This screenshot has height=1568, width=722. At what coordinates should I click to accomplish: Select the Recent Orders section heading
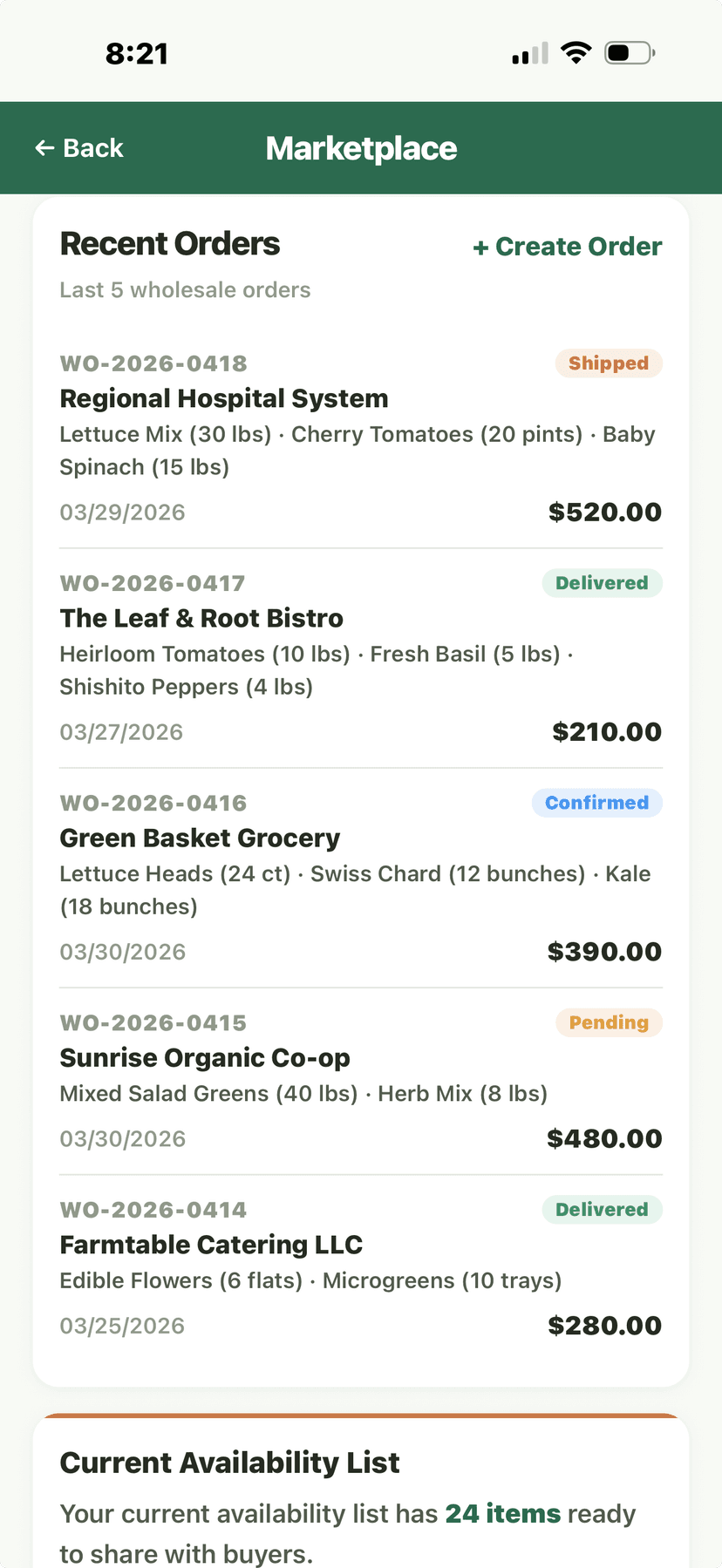tap(169, 244)
